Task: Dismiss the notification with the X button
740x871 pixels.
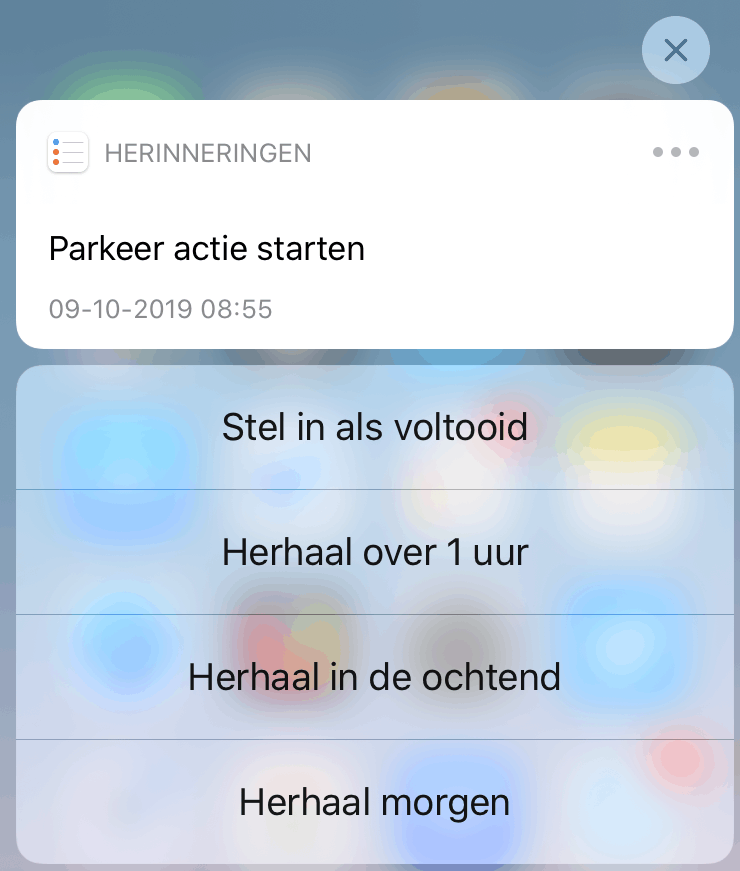Action: pyautogui.click(x=676, y=50)
